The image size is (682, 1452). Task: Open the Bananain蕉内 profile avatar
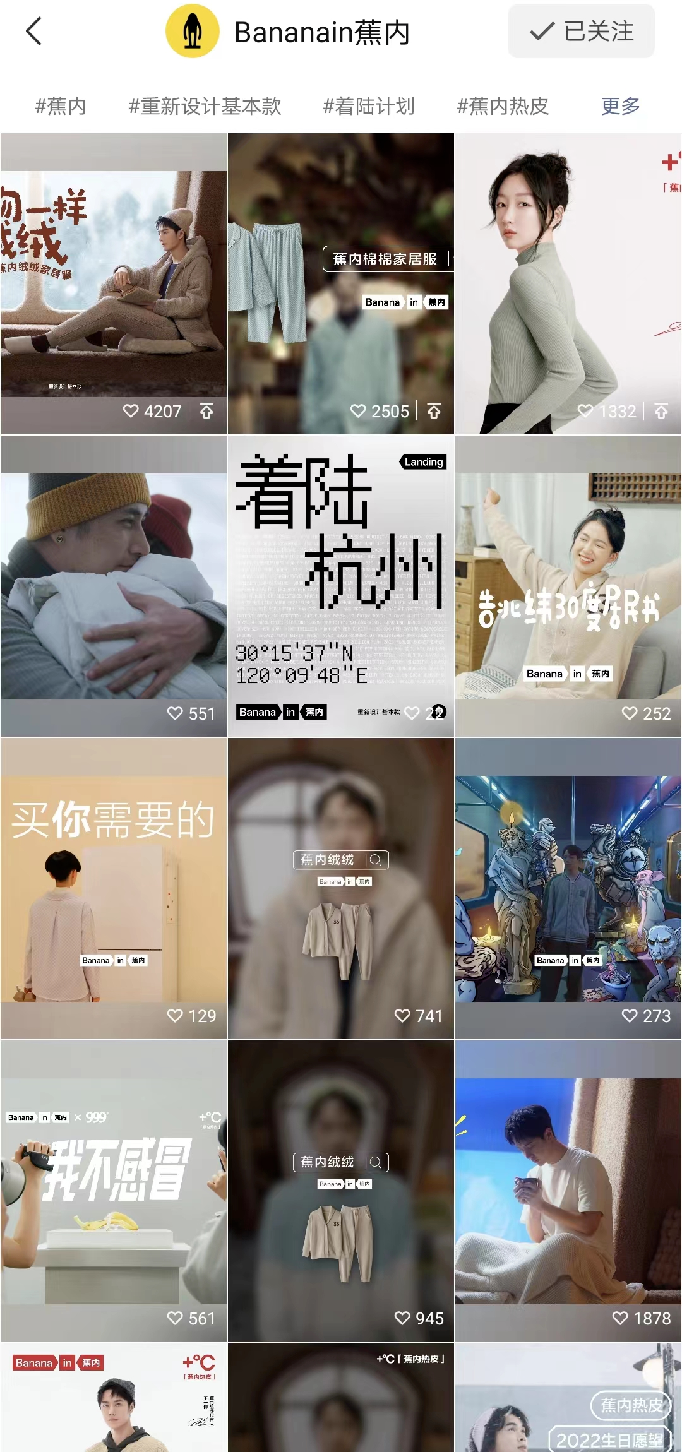[x=192, y=32]
